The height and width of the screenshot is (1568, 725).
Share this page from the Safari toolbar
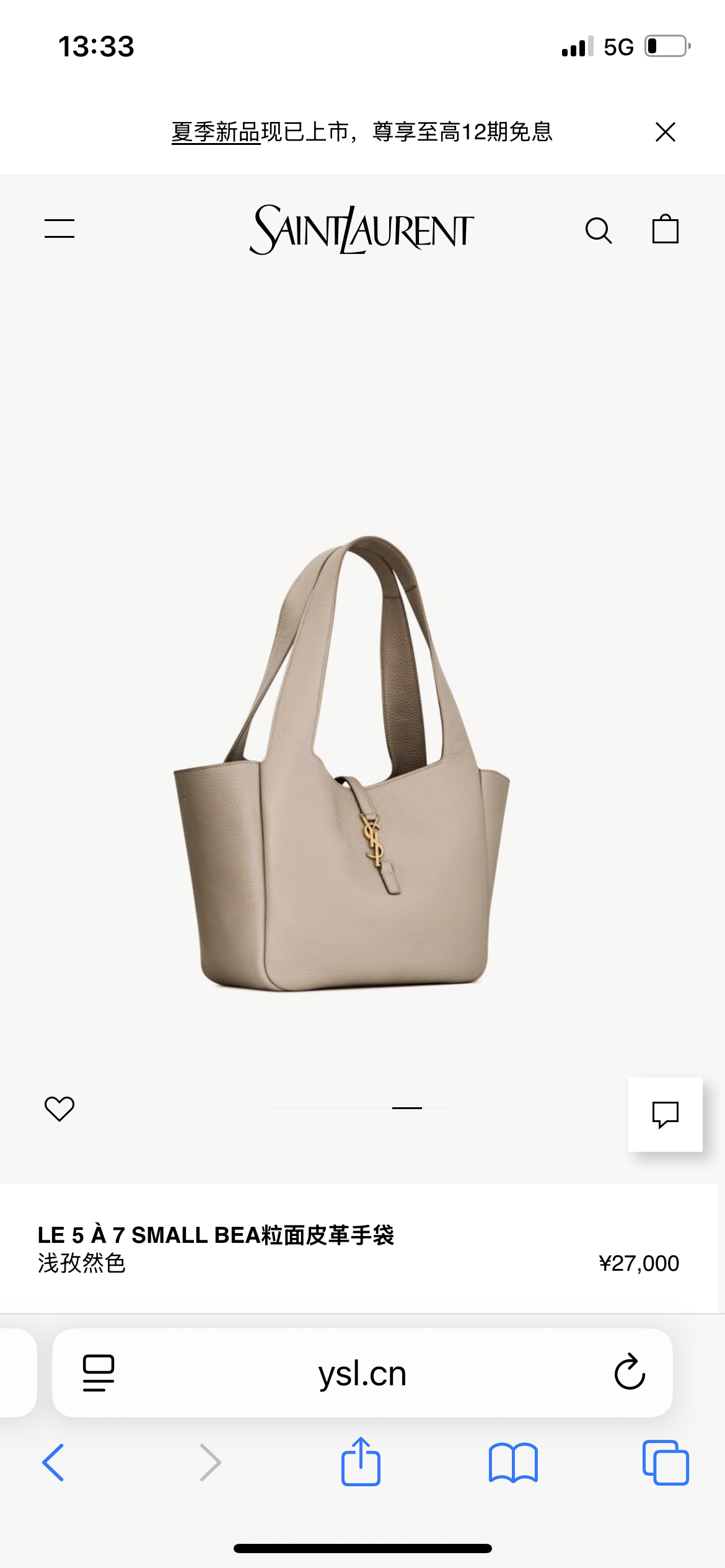tap(361, 1461)
